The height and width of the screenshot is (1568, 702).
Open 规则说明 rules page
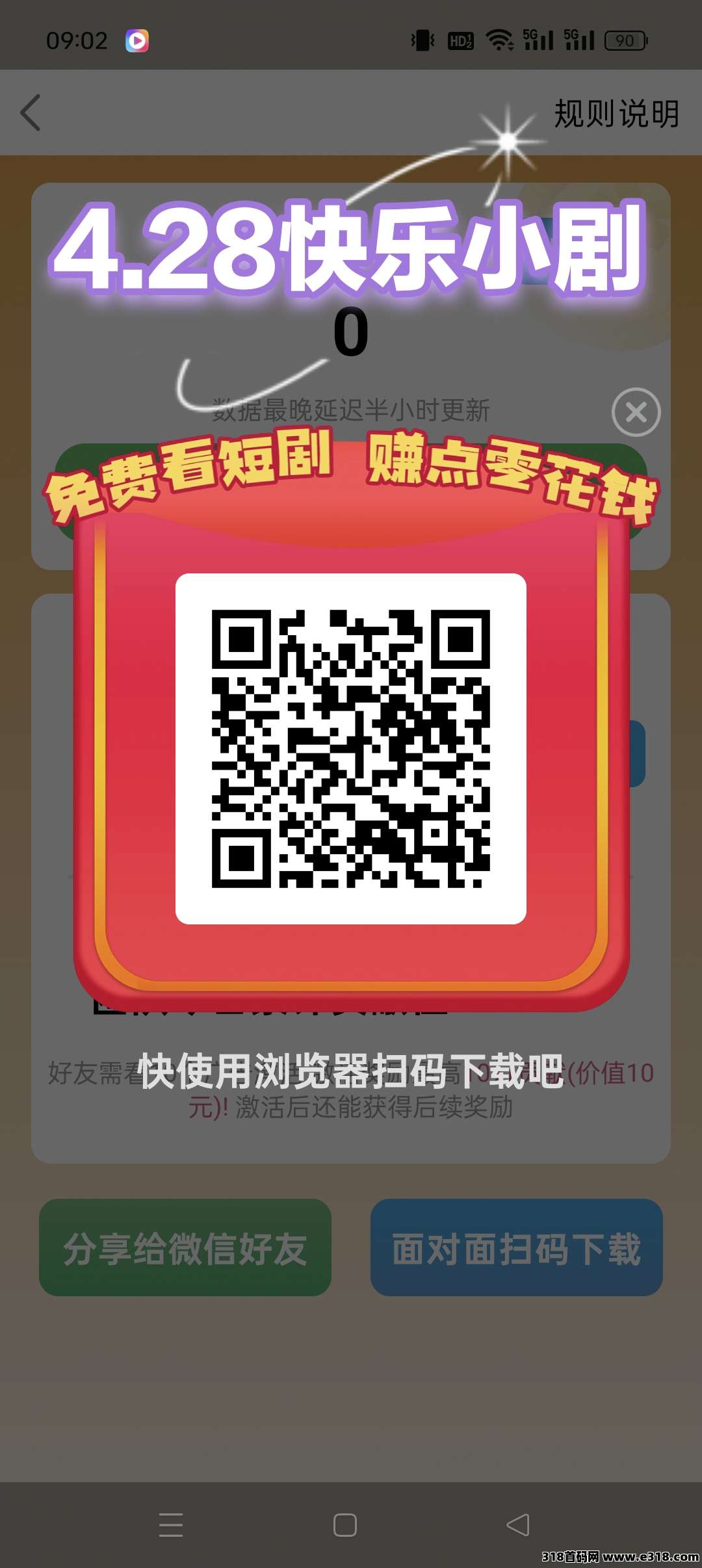pyautogui.click(x=616, y=114)
